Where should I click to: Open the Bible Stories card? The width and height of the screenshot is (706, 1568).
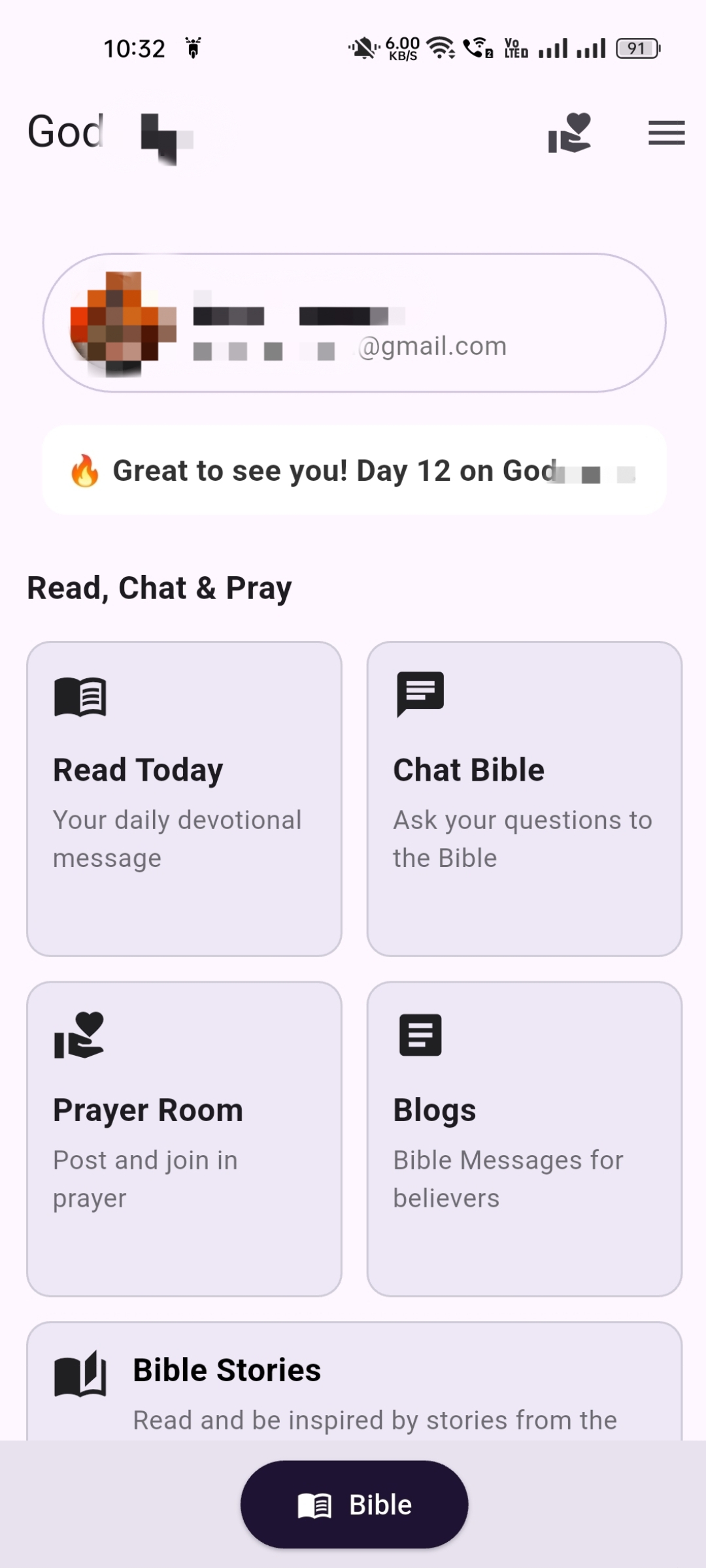[354, 1381]
